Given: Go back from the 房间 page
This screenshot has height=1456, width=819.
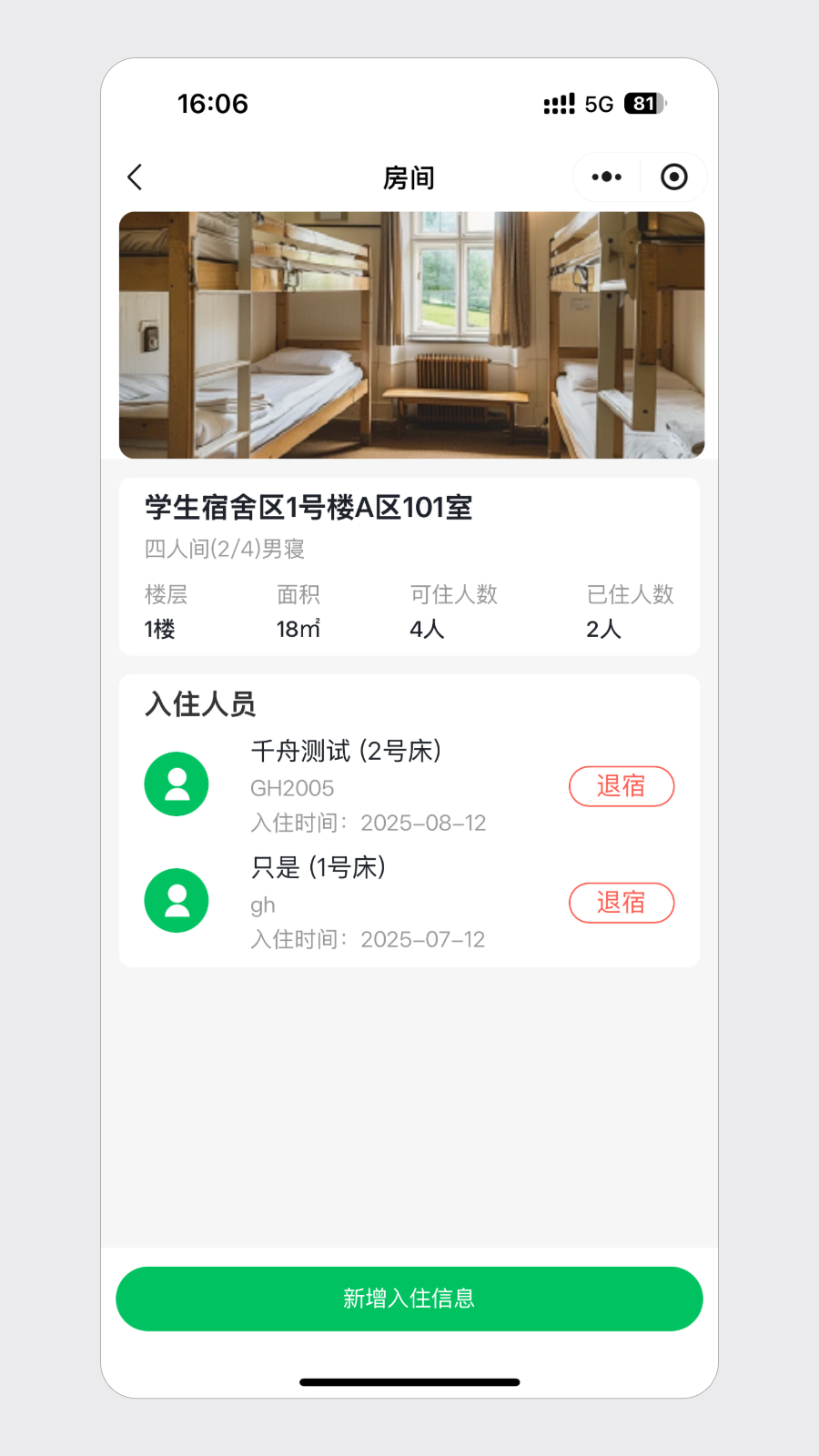Looking at the screenshot, I should coord(136,177).
